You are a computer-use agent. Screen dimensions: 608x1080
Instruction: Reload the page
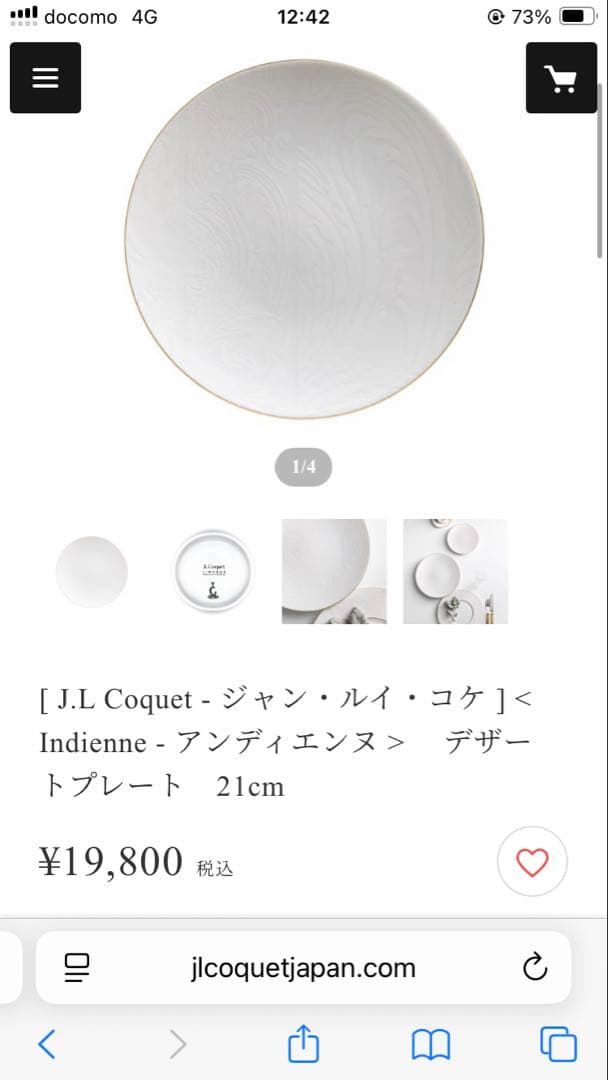tap(535, 968)
